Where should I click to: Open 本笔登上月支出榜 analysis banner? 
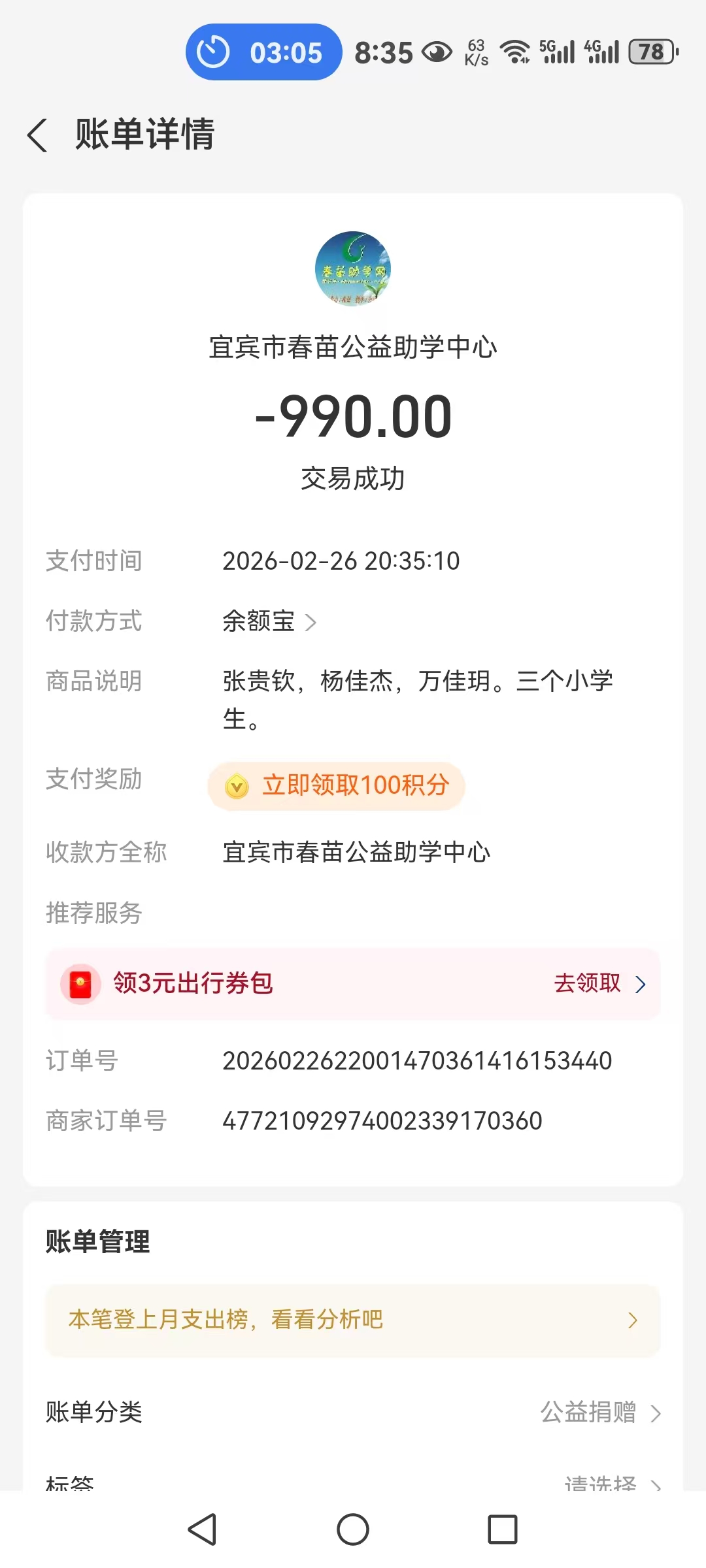[353, 1320]
